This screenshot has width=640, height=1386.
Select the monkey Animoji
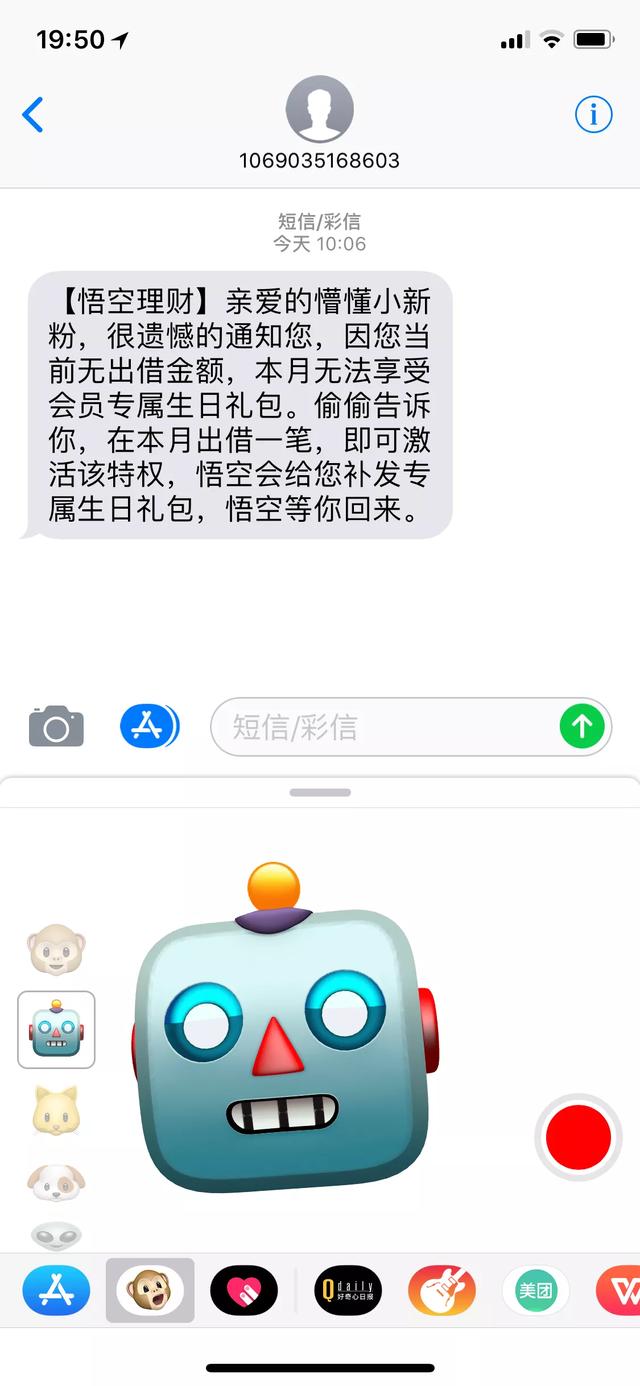click(56, 949)
